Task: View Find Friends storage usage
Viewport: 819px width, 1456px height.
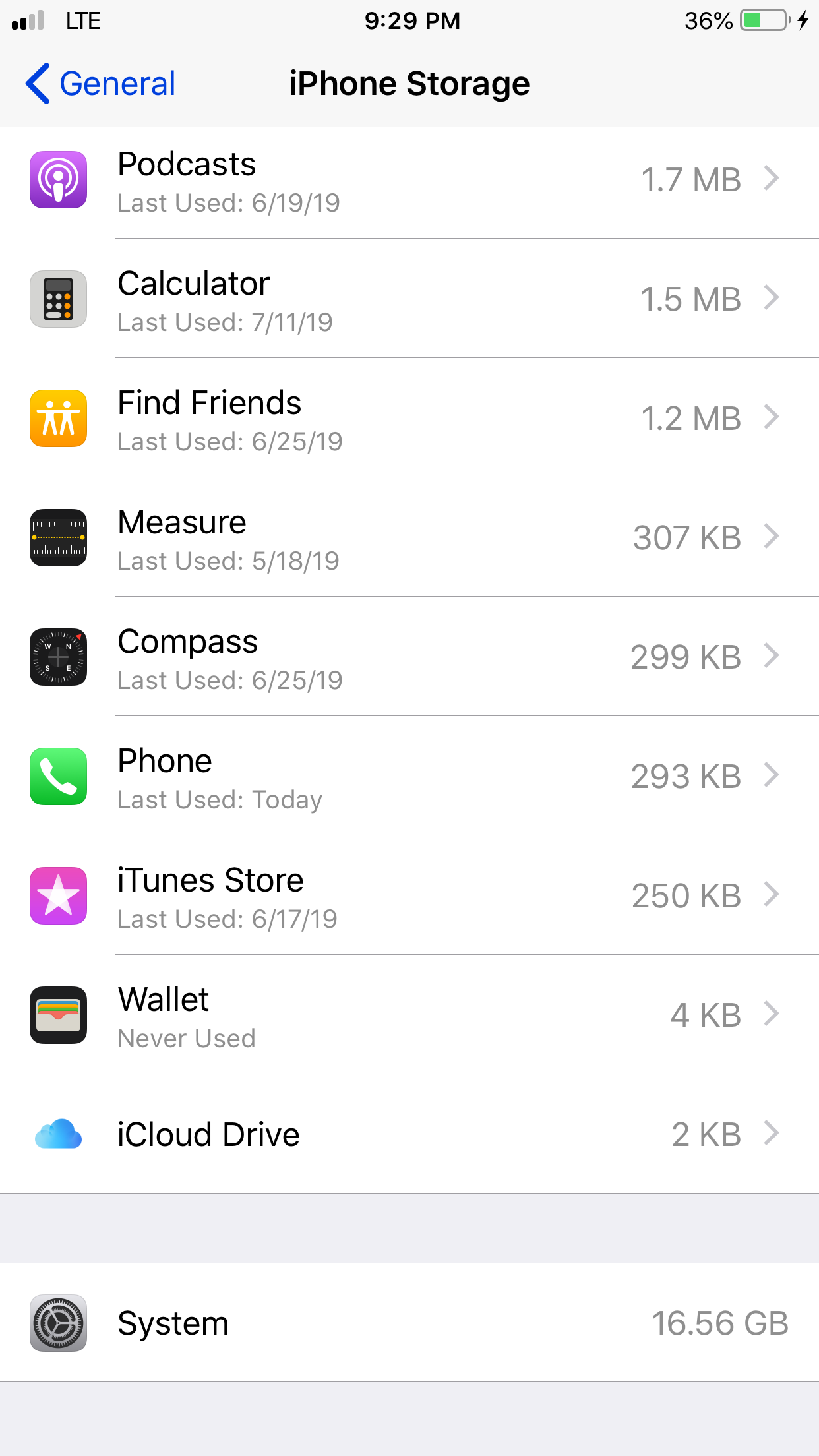Action: 409,419
